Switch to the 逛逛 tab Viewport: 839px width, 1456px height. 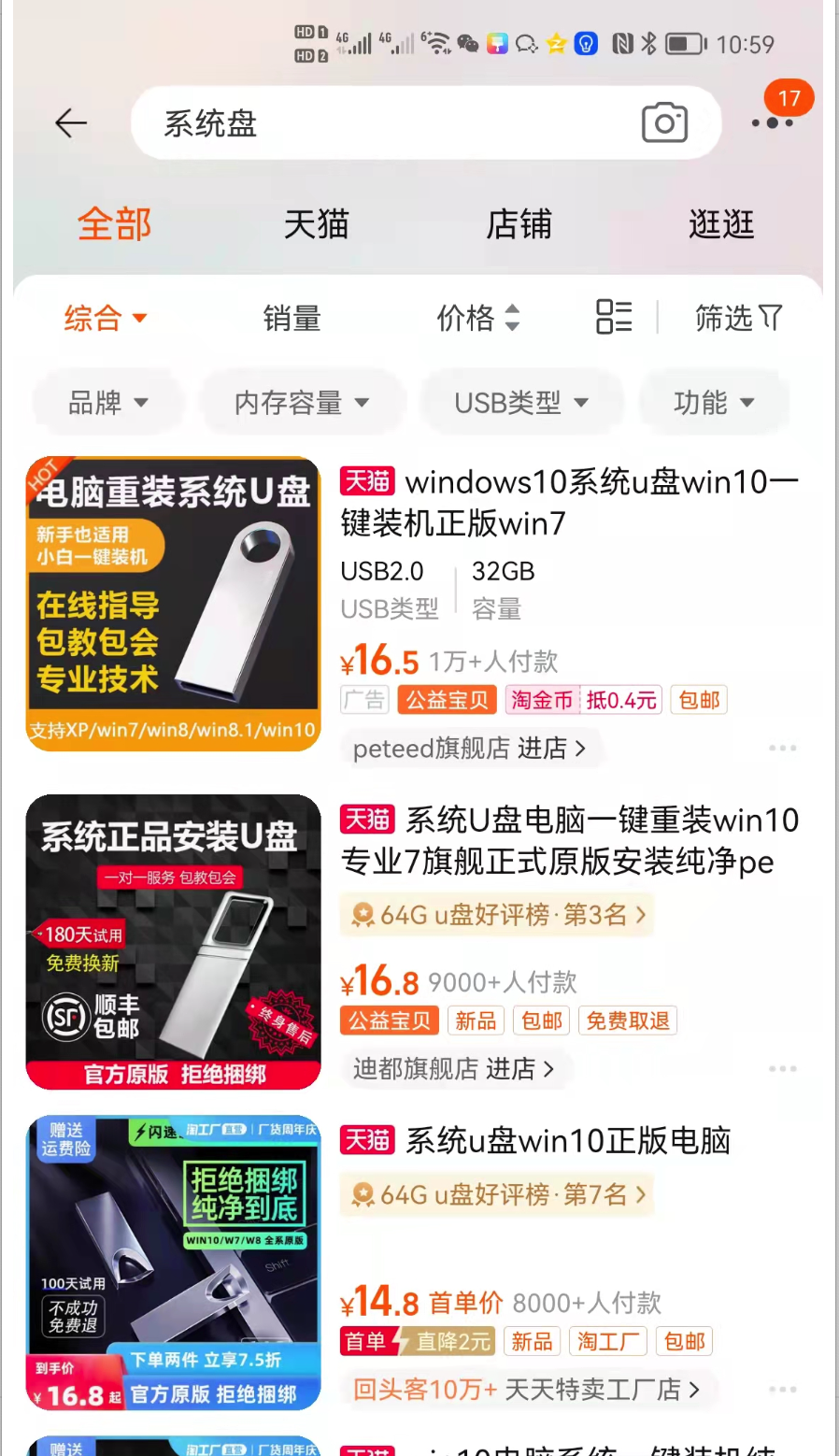click(720, 224)
